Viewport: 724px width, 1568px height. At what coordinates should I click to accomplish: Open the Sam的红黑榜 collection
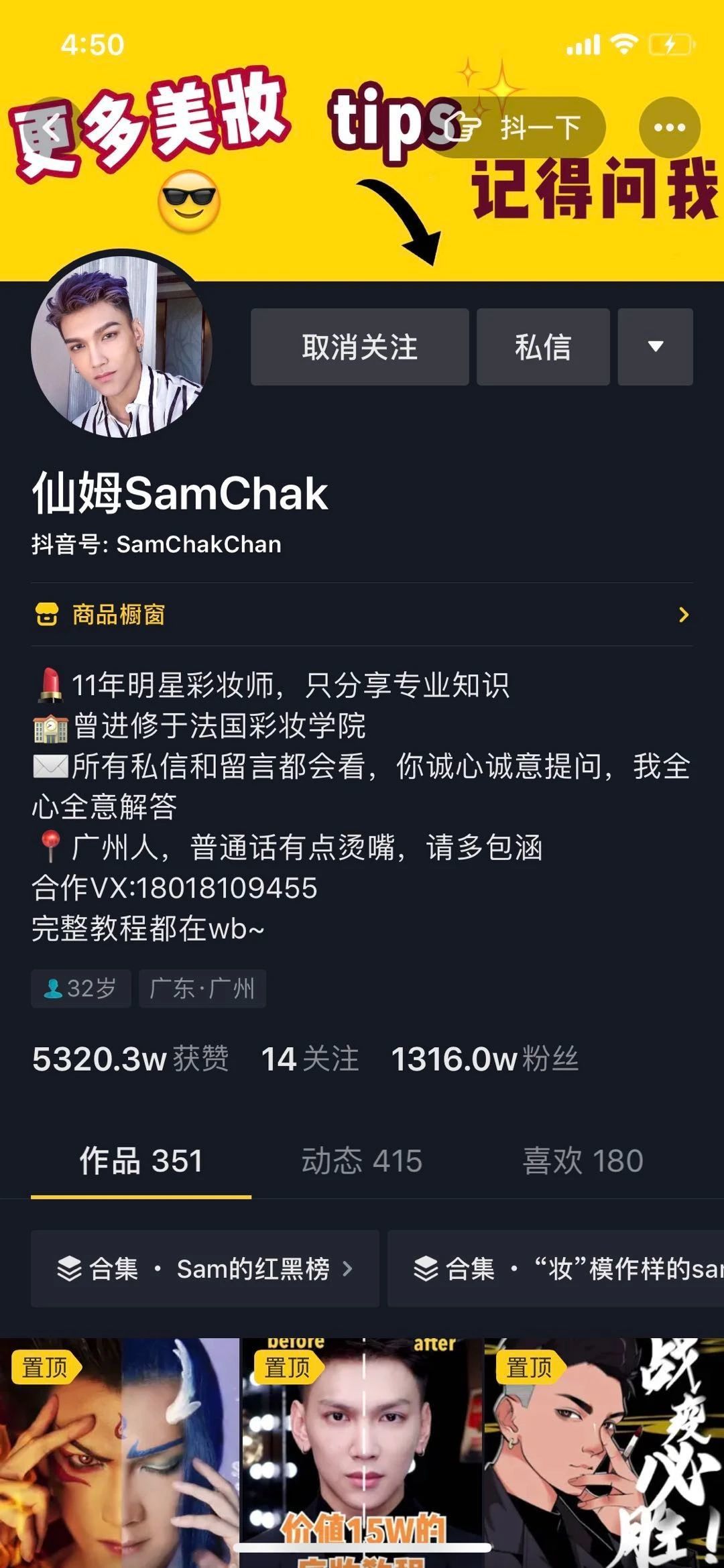205,1268
